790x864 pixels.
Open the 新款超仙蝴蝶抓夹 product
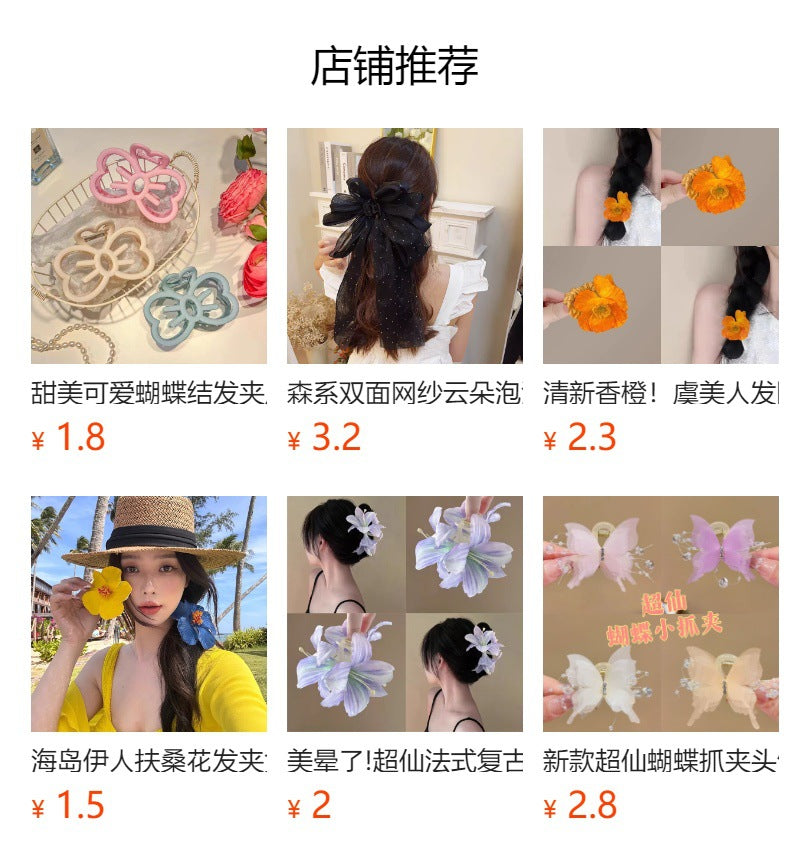[x=660, y=614]
